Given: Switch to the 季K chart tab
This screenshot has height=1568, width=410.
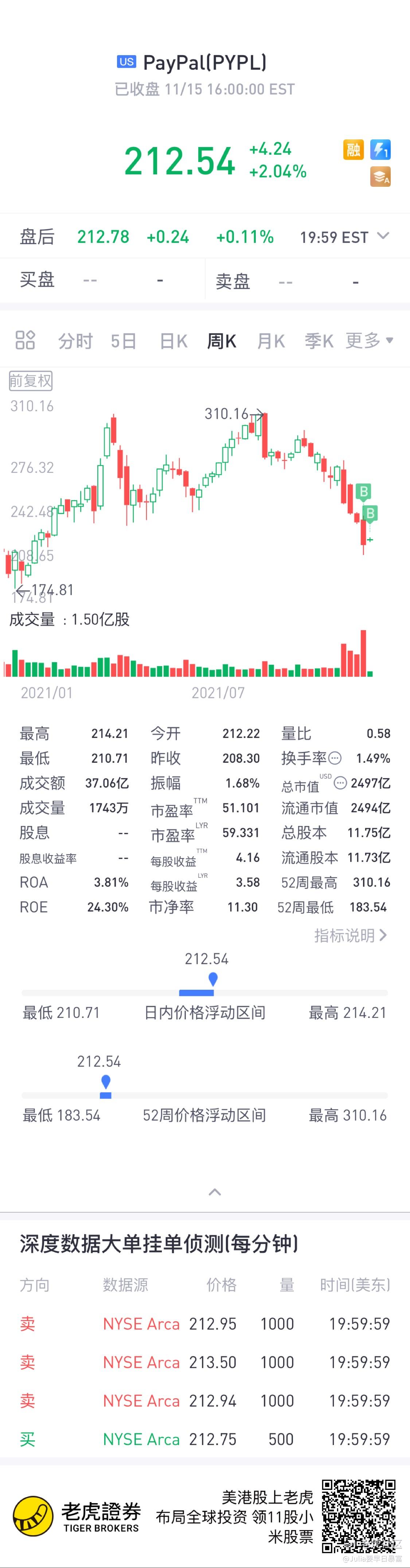Looking at the screenshot, I should (319, 341).
